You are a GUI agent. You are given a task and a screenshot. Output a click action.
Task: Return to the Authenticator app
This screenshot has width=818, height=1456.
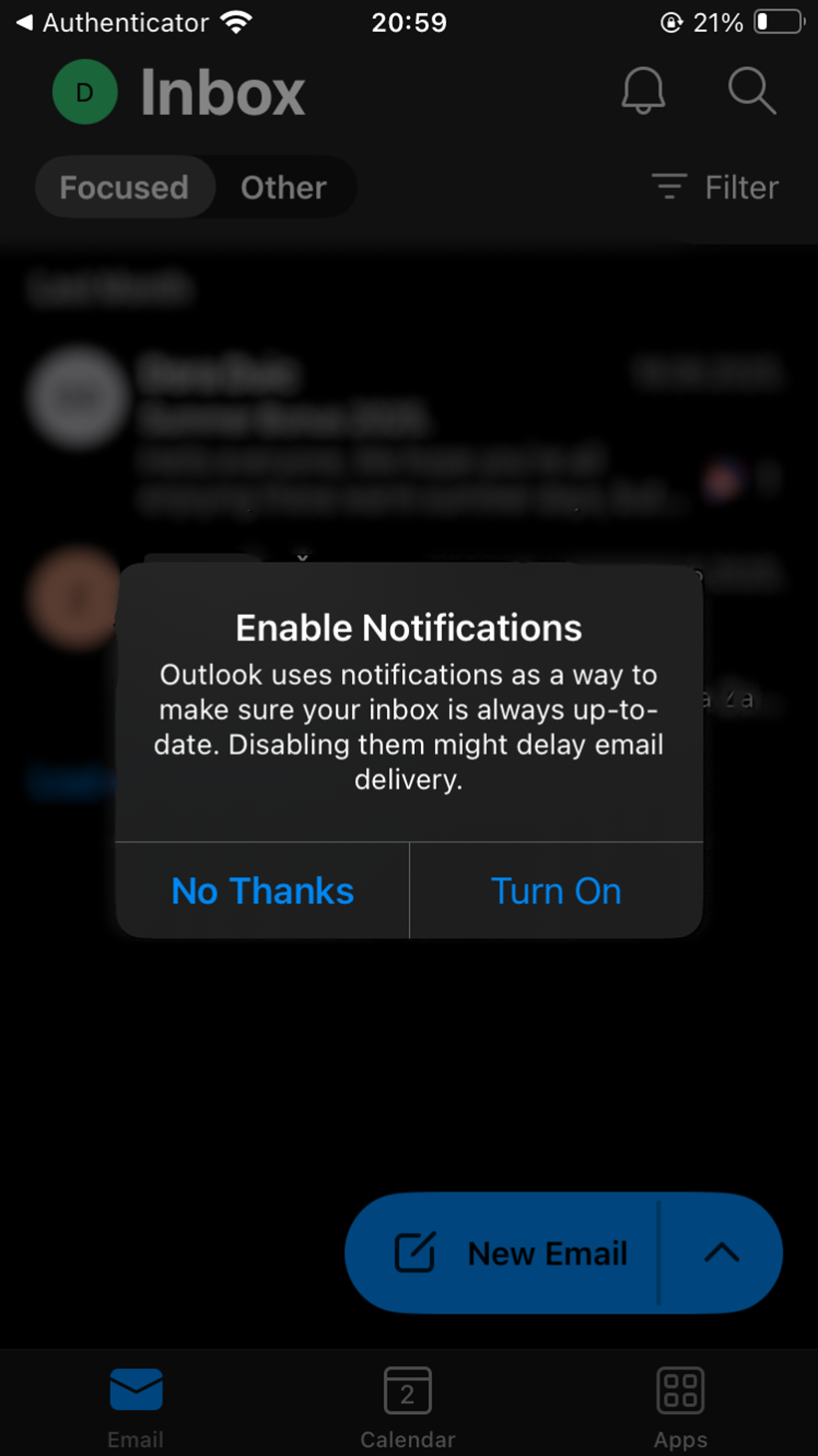(x=113, y=22)
